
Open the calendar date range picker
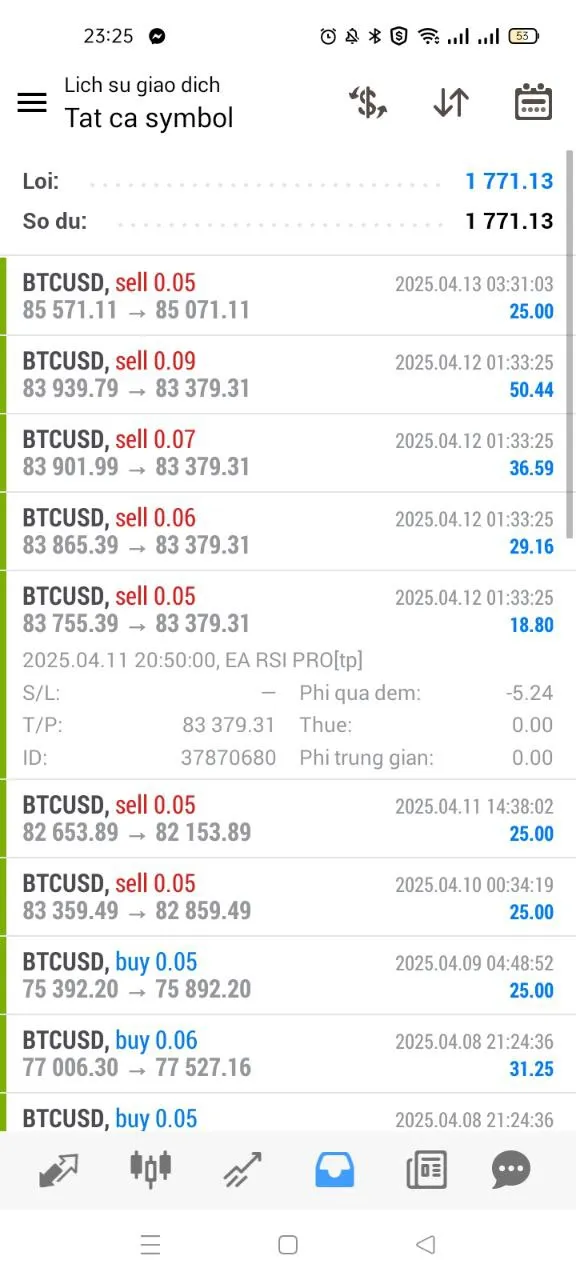533,103
